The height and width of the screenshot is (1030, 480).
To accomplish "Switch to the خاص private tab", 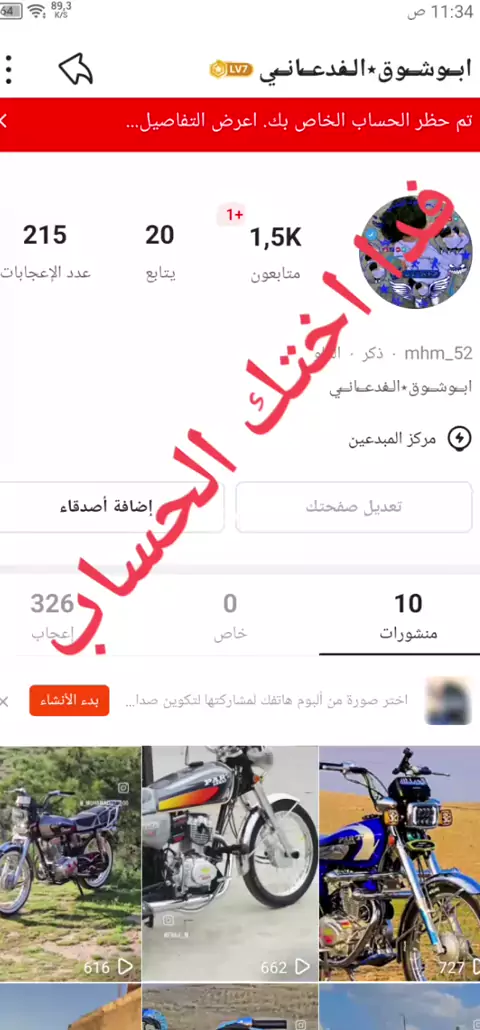I will pyautogui.click(x=230, y=616).
